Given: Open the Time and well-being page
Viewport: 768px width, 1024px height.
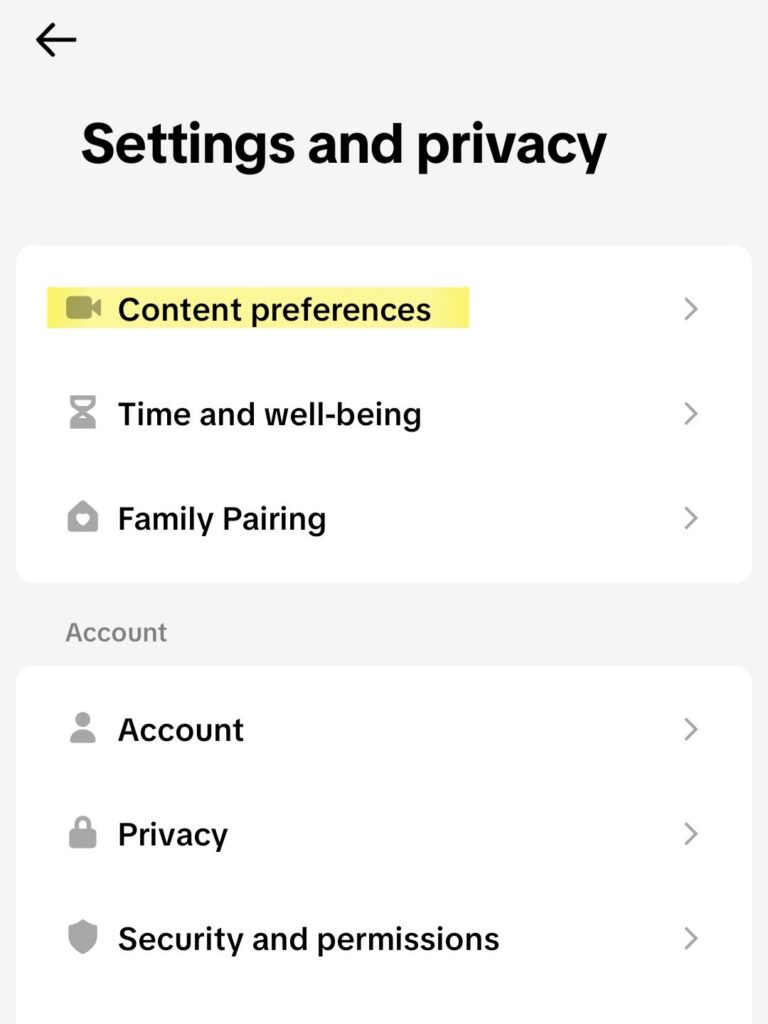Looking at the screenshot, I should tap(269, 413).
